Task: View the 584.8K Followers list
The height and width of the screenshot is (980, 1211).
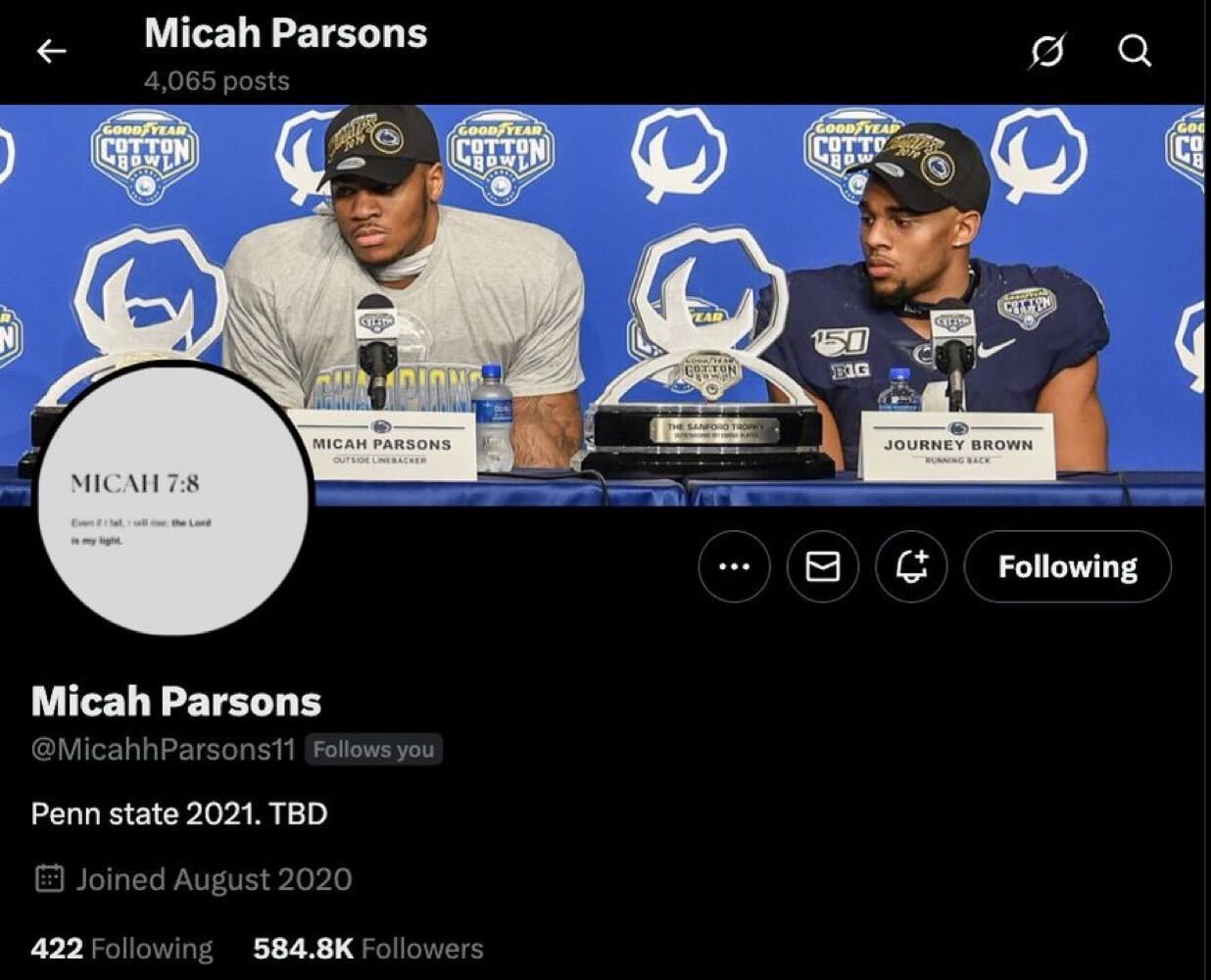Action: (367, 949)
